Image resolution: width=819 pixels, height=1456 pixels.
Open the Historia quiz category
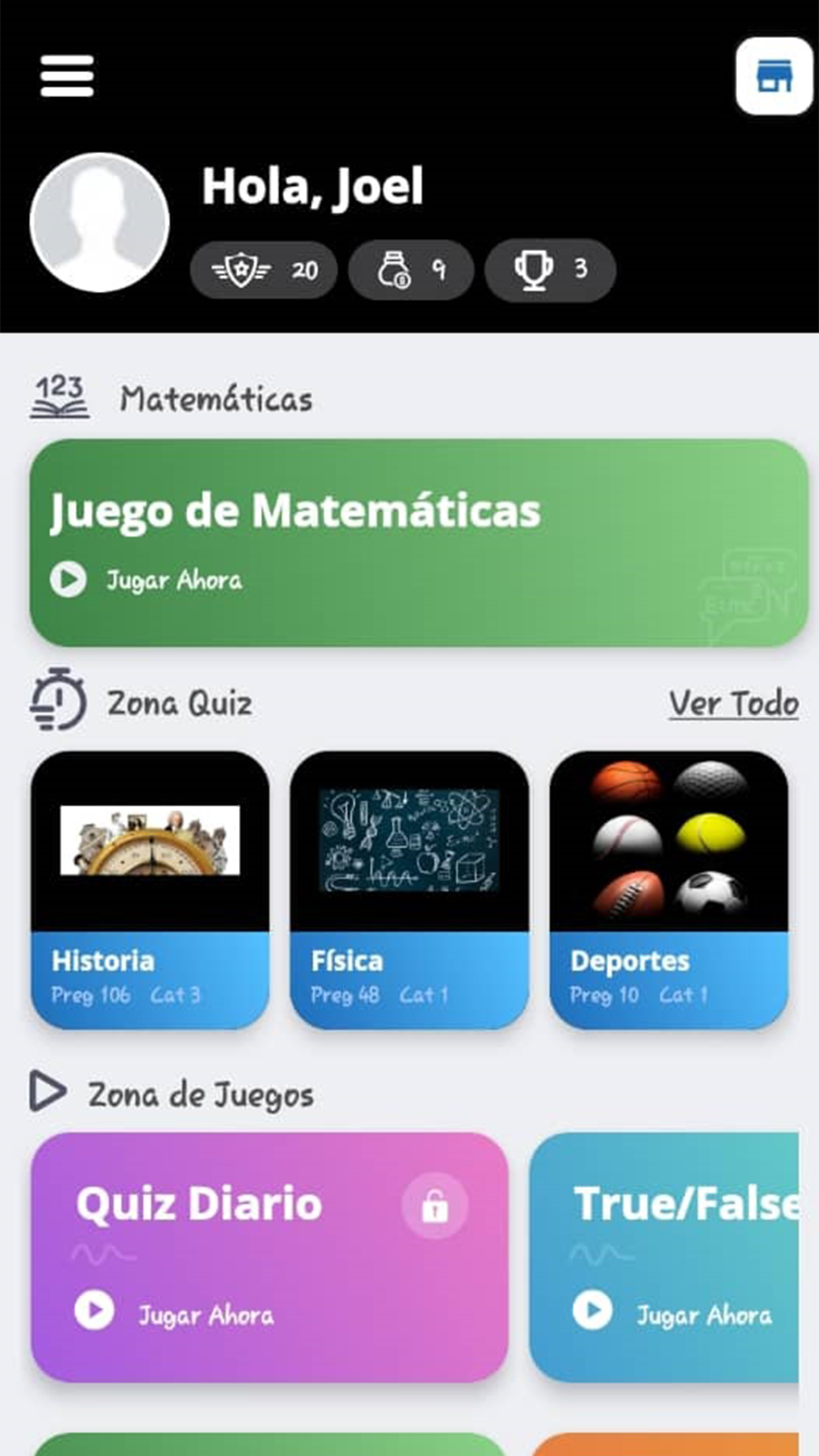click(x=150, y=890)
